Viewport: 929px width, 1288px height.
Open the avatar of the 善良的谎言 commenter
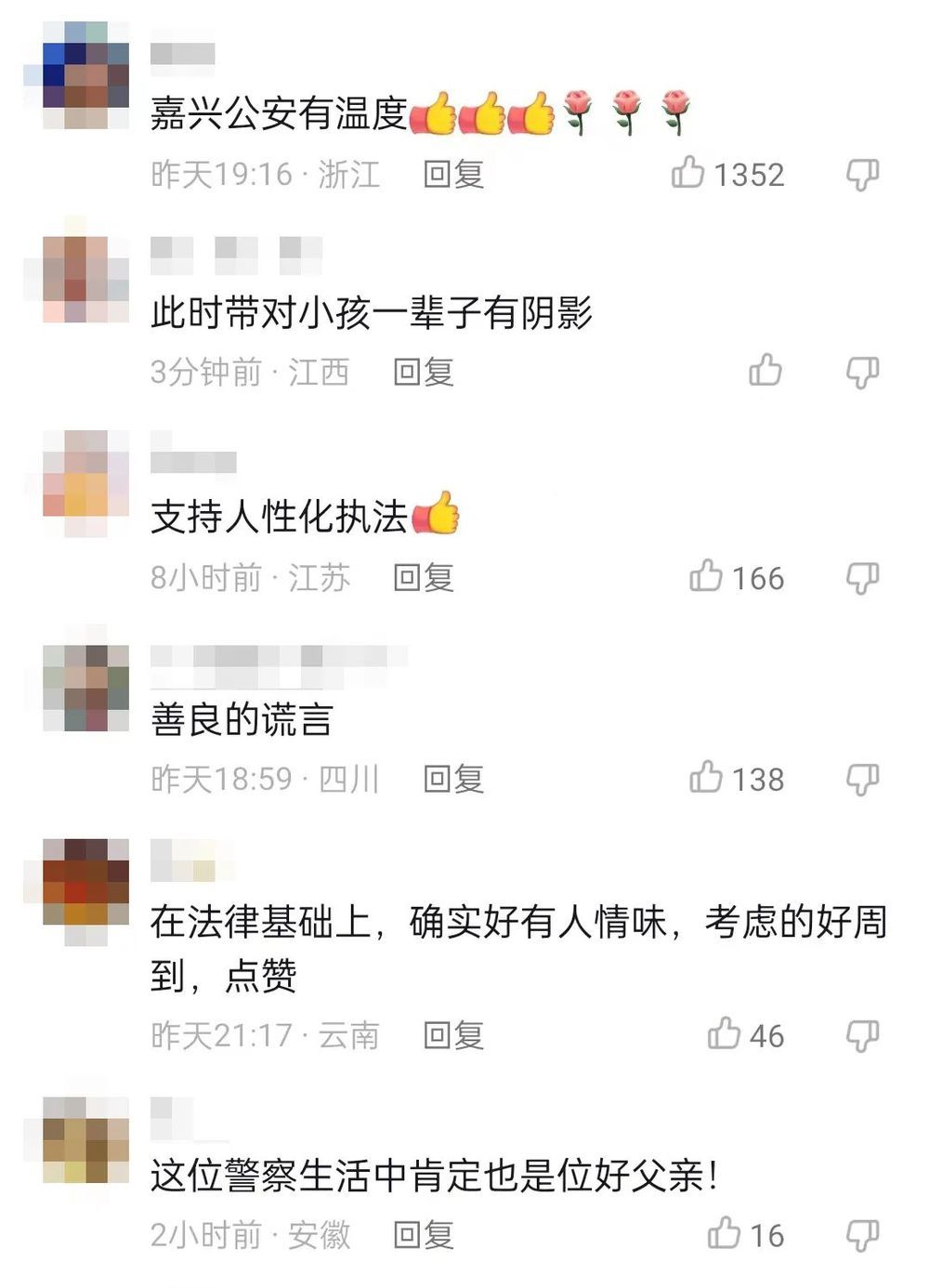tap(85, 688)
